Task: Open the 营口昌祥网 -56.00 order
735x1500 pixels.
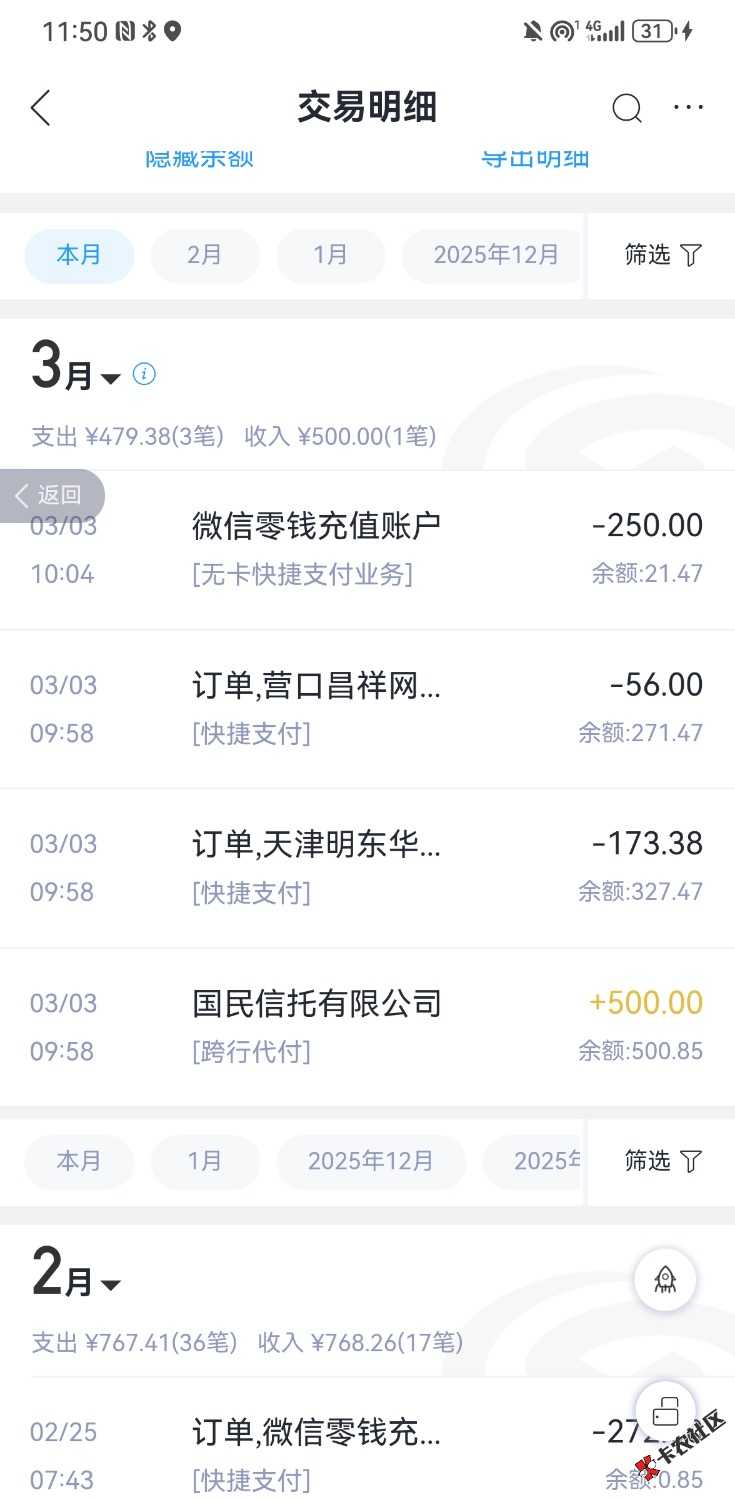Action: pos(367,708)
